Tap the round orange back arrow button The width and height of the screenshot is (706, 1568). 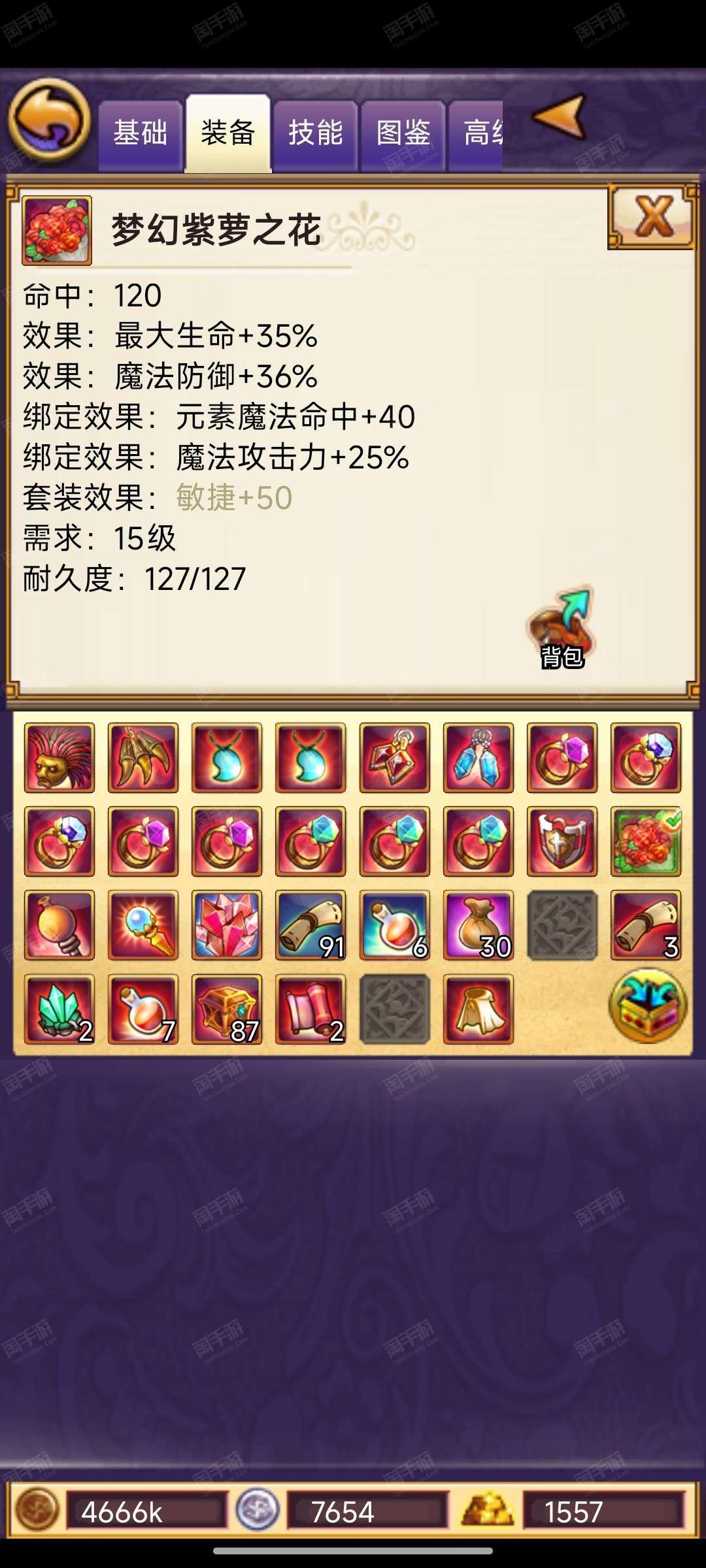click(49, 120)
